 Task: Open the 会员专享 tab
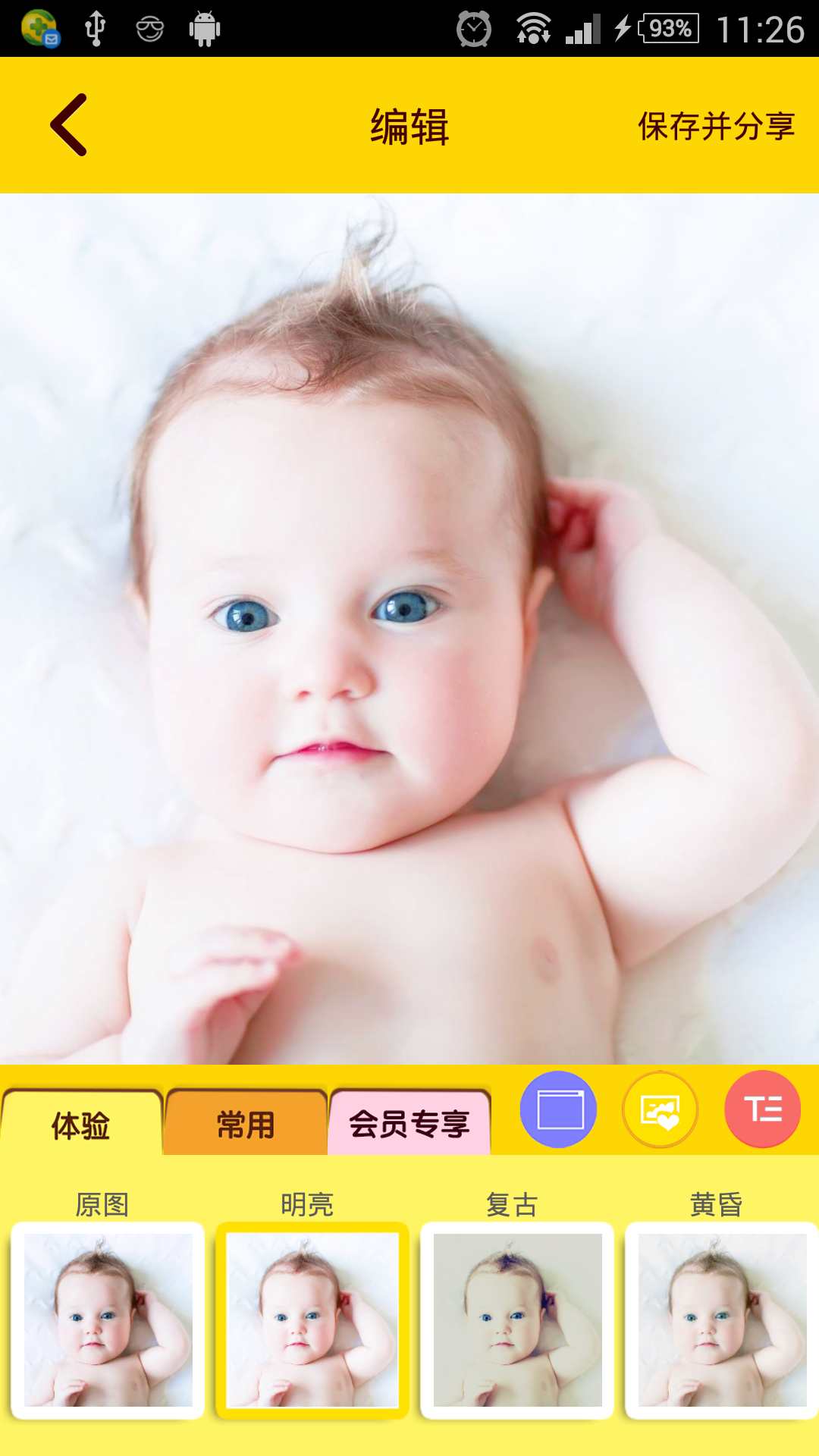tap(409, 1124)
